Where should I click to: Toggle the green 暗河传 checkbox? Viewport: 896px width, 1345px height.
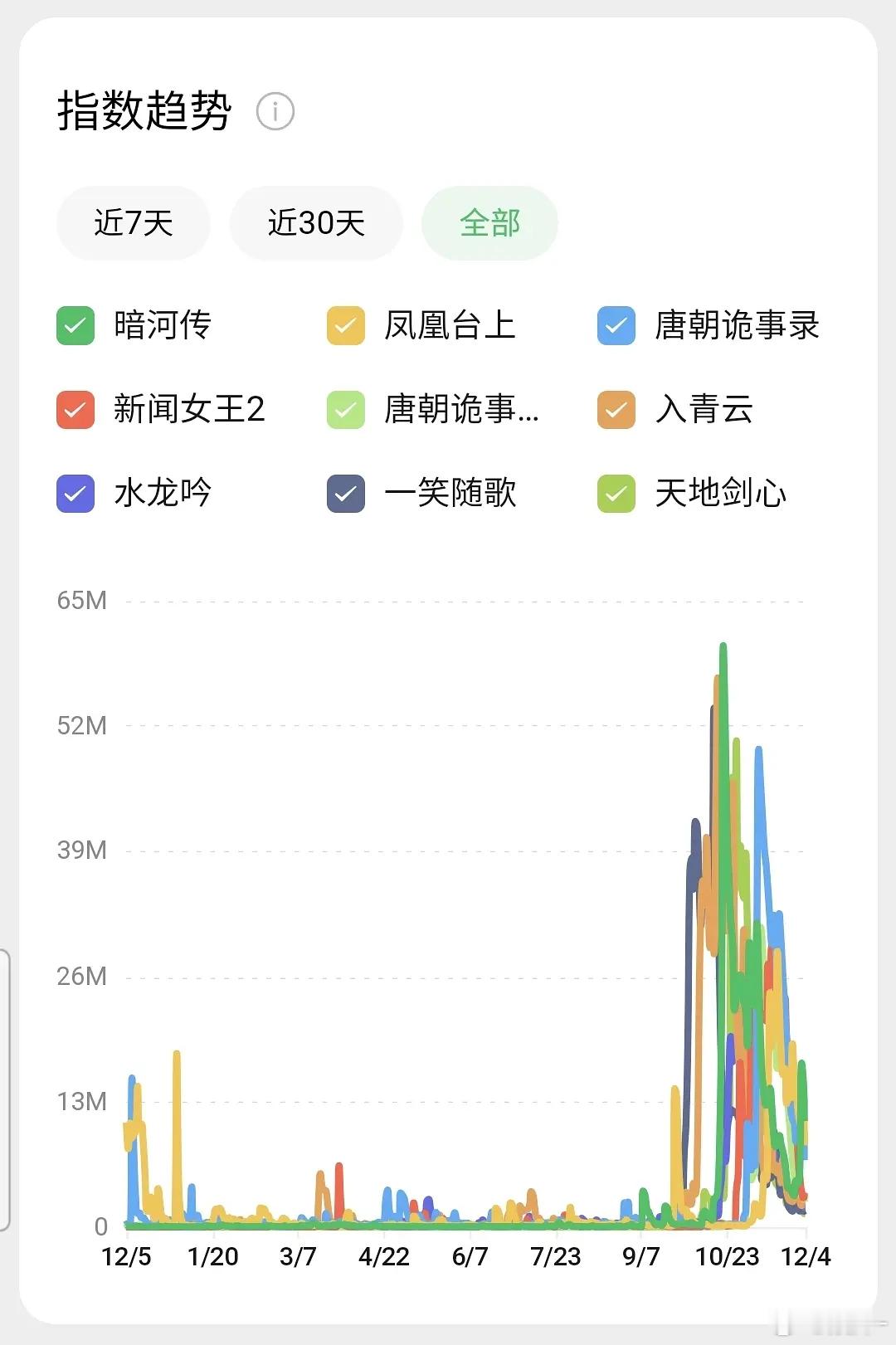[75, 325]
